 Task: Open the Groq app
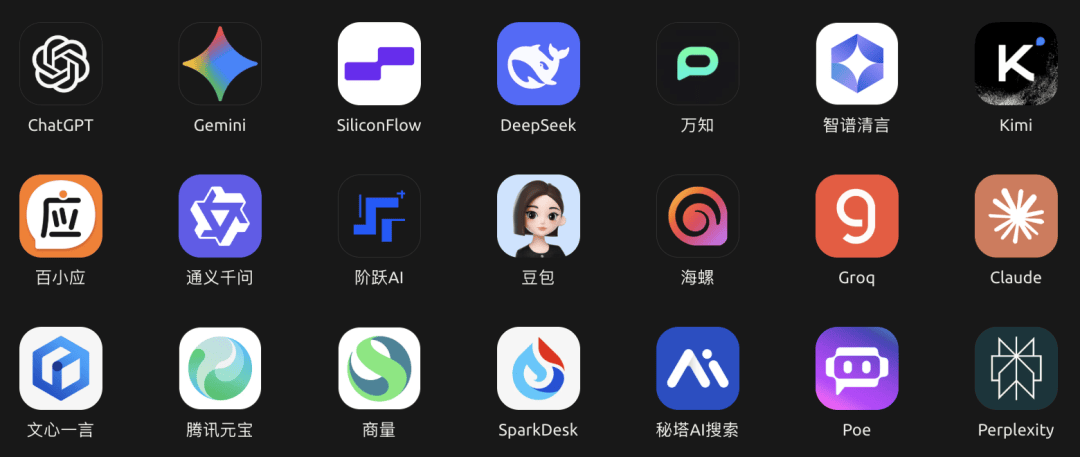(856, 216)
